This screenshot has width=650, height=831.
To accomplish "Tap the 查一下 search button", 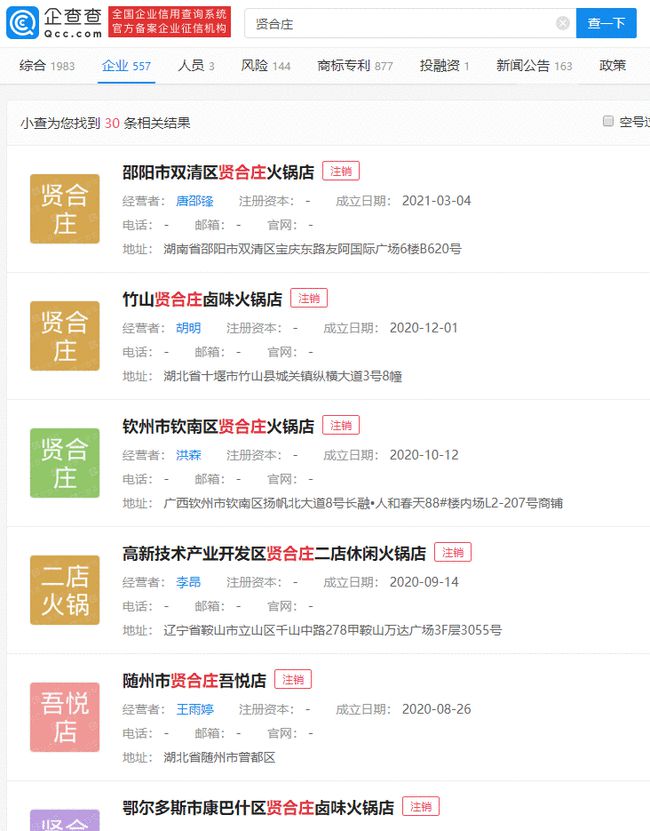I will 606,23.
